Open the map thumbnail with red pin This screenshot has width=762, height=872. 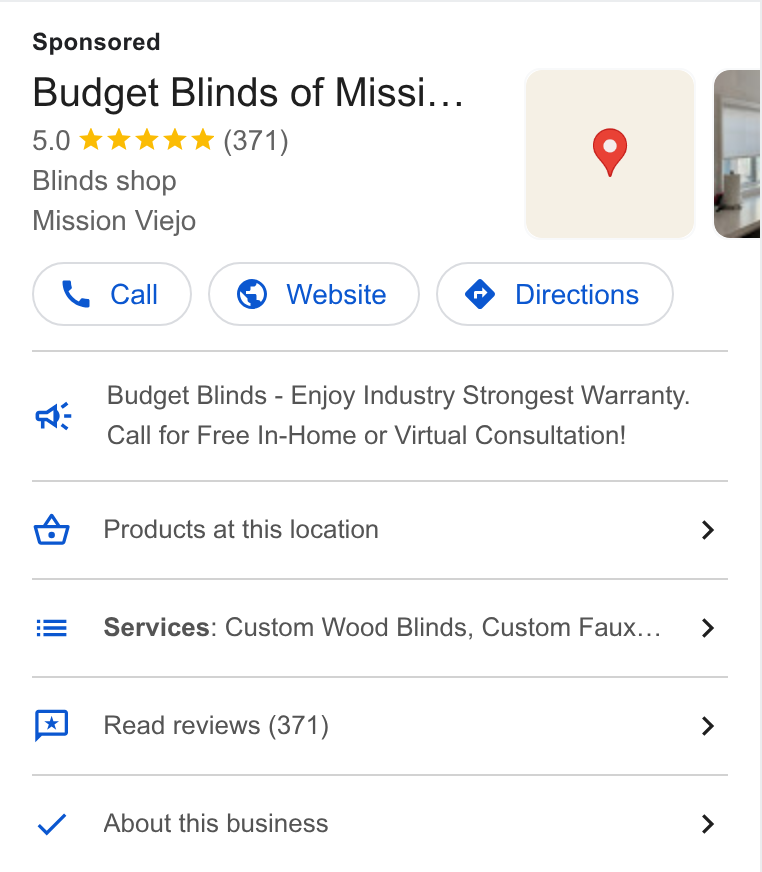[610, 154]
